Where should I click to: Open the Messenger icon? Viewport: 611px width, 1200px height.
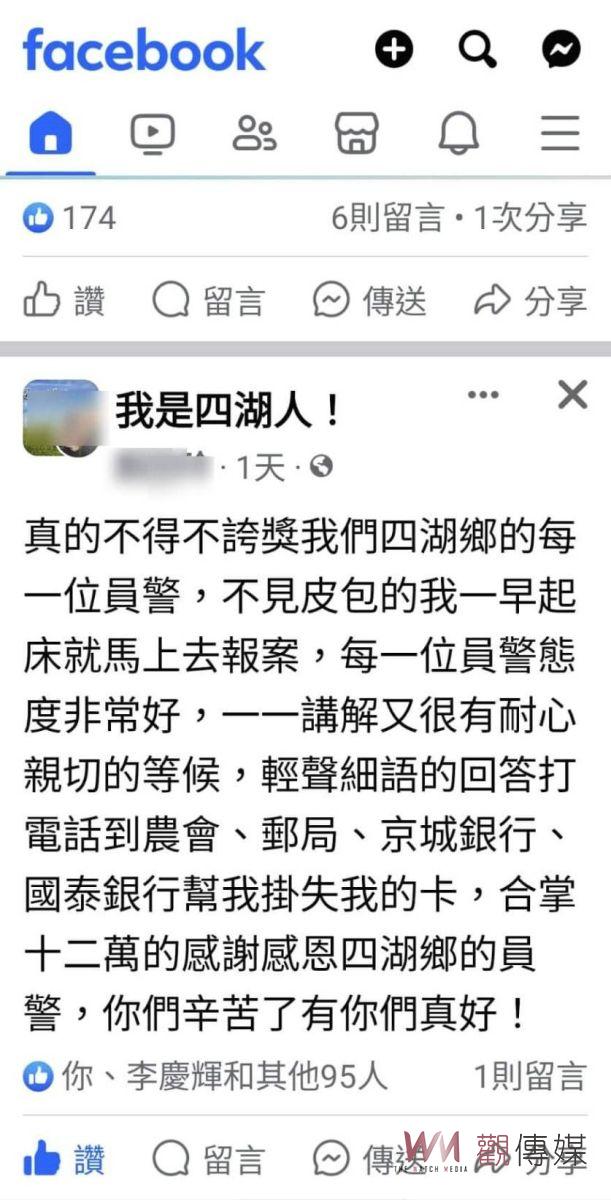[561, 49]
